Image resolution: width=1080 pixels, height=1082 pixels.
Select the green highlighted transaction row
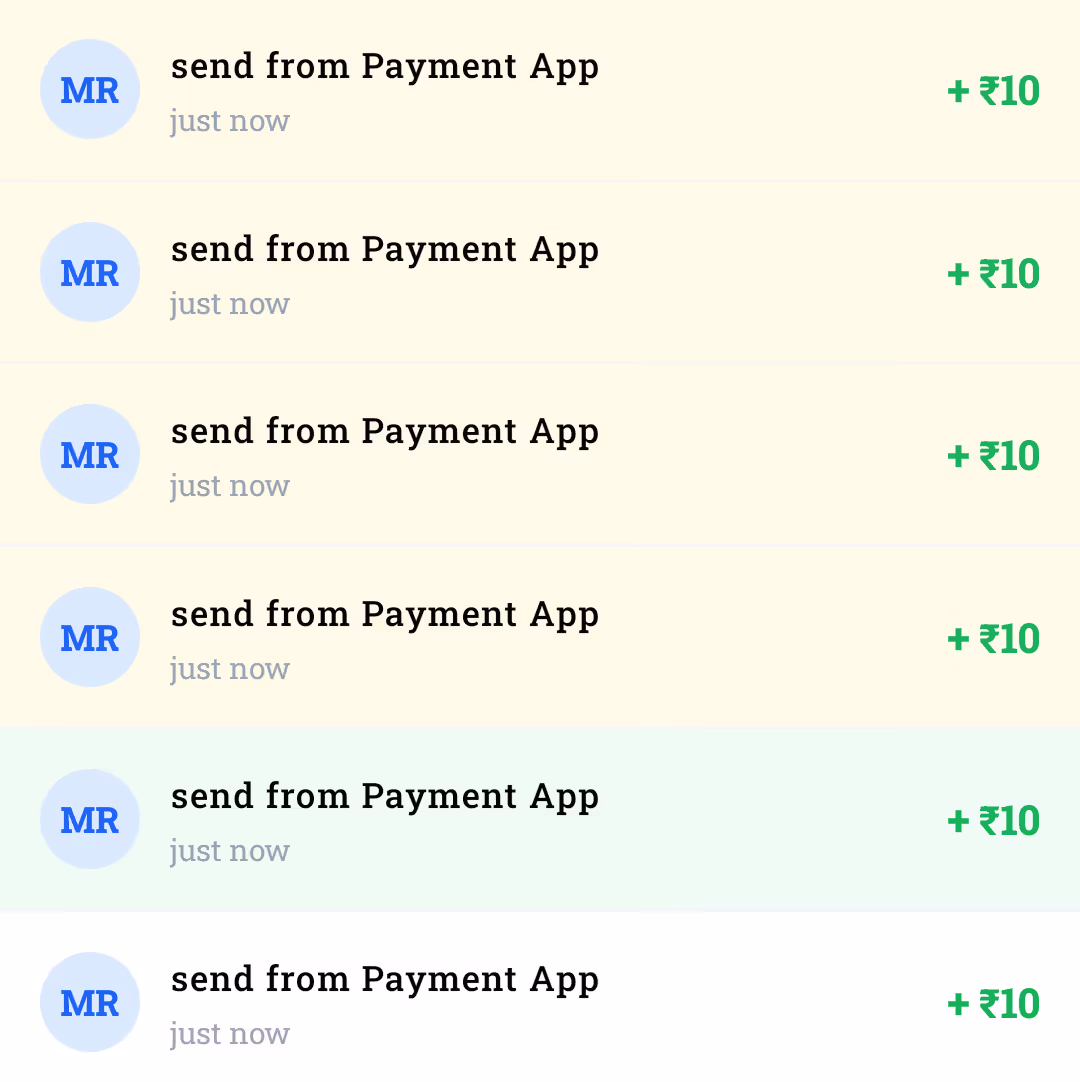click(540, 819)
